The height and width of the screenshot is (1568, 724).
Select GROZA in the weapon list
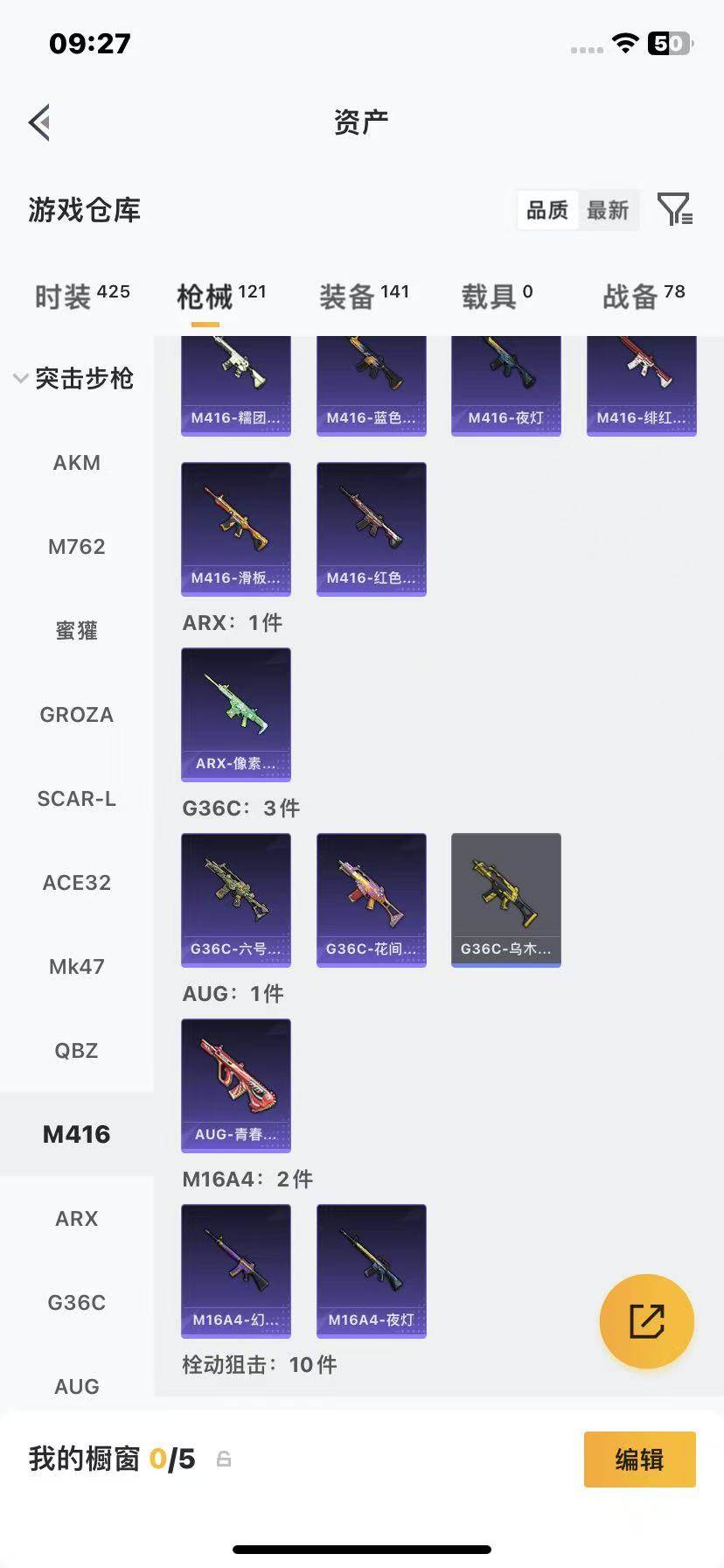tap(77, 715)
